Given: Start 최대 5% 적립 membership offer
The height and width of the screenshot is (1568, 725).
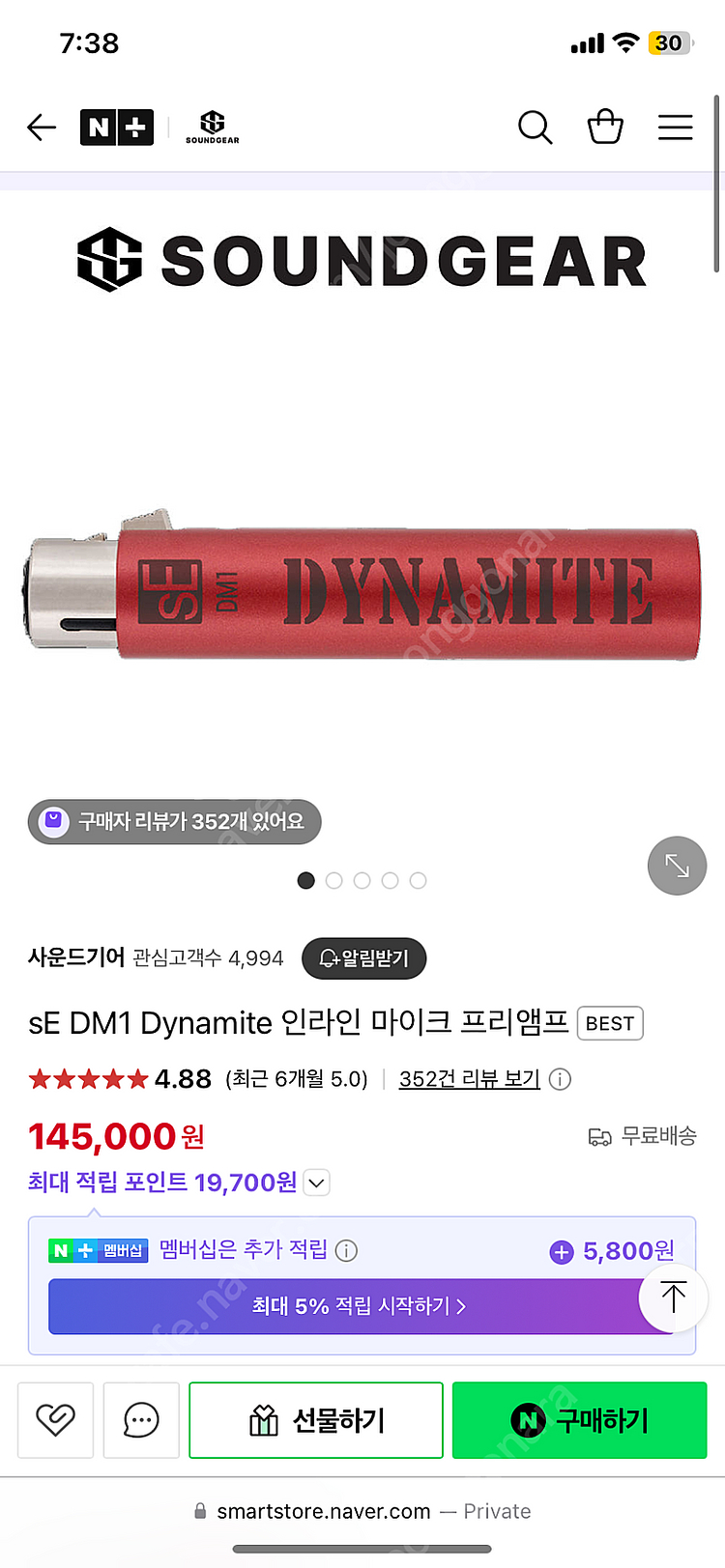Looking at the screenshot, I should [359, 1306].
